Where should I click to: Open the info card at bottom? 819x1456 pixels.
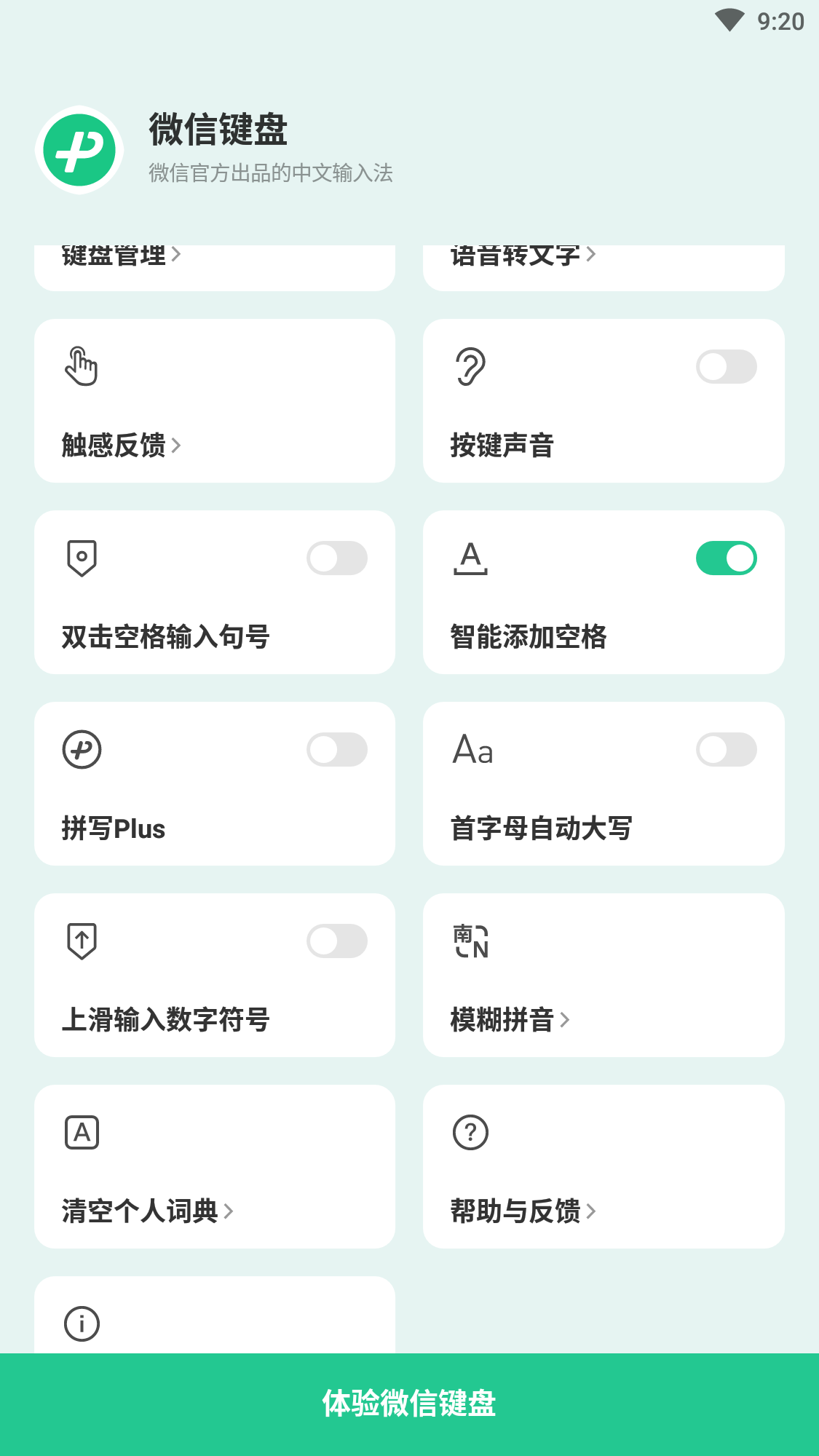(214, 1318)
